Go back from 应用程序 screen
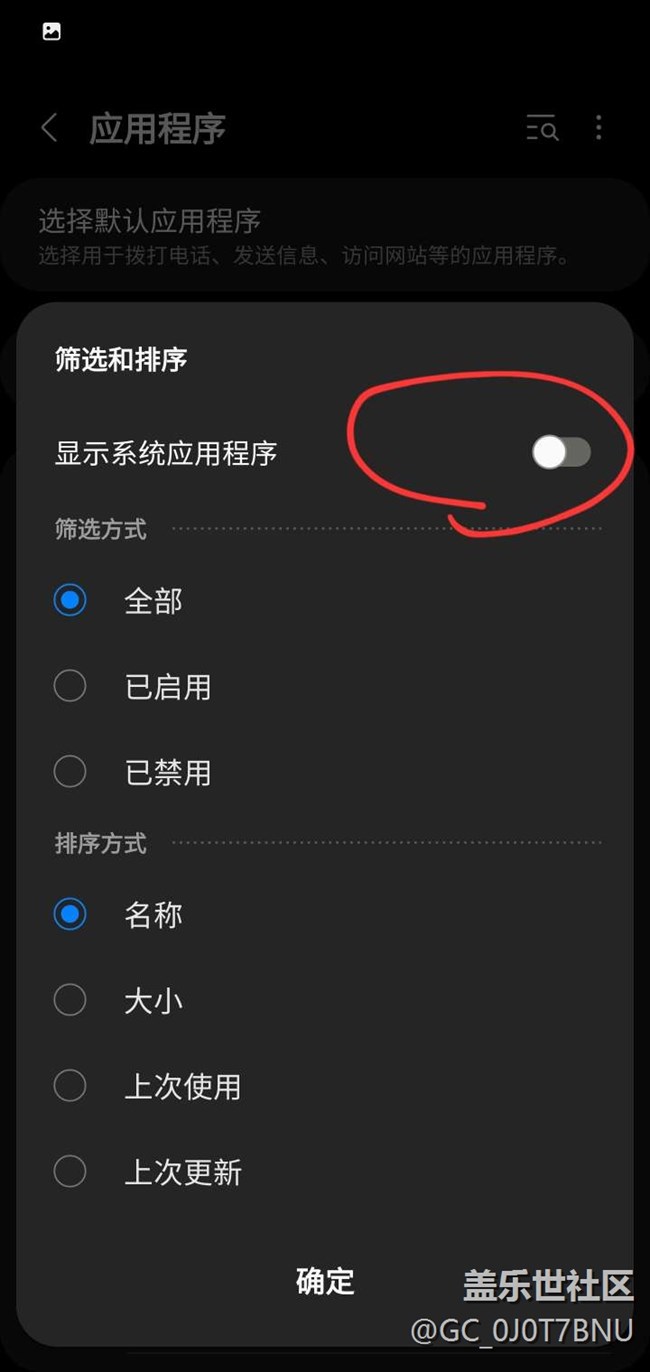Viewport: 650px width, 1372px height. (49, 128)
